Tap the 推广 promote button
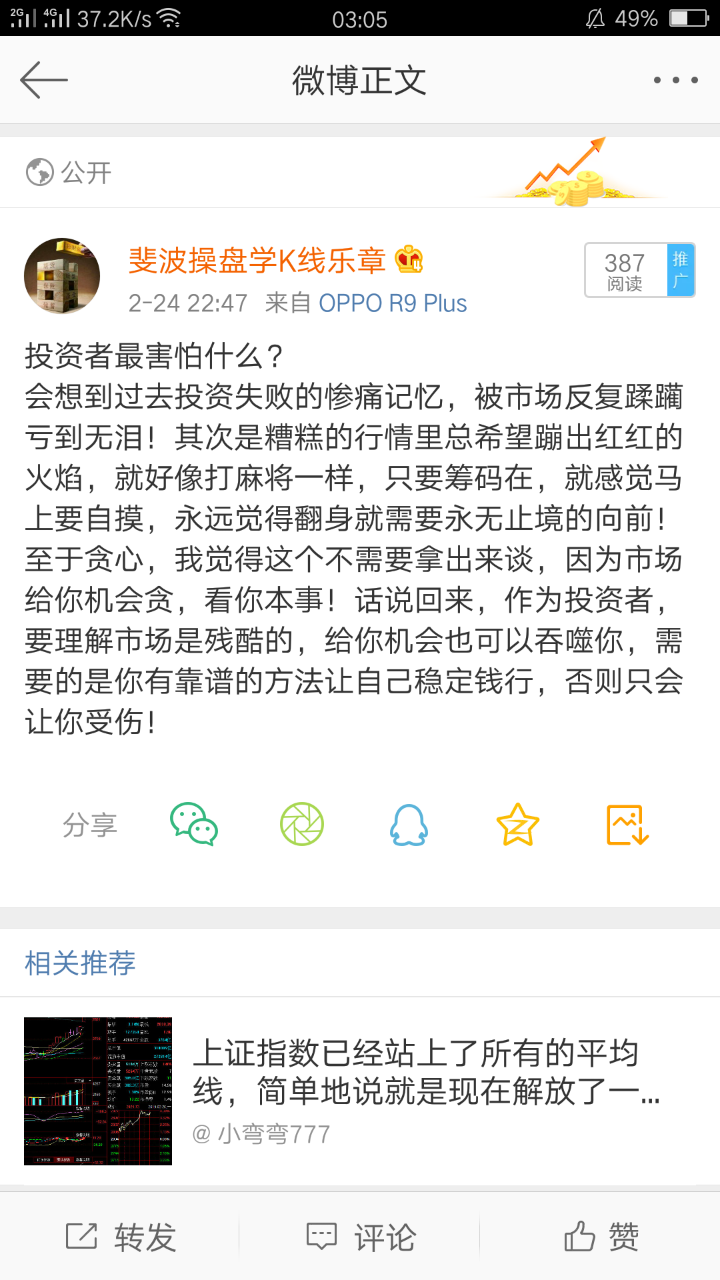This screenshot has width=720, height=1280. pyautogui.click(x=681, y=270)
